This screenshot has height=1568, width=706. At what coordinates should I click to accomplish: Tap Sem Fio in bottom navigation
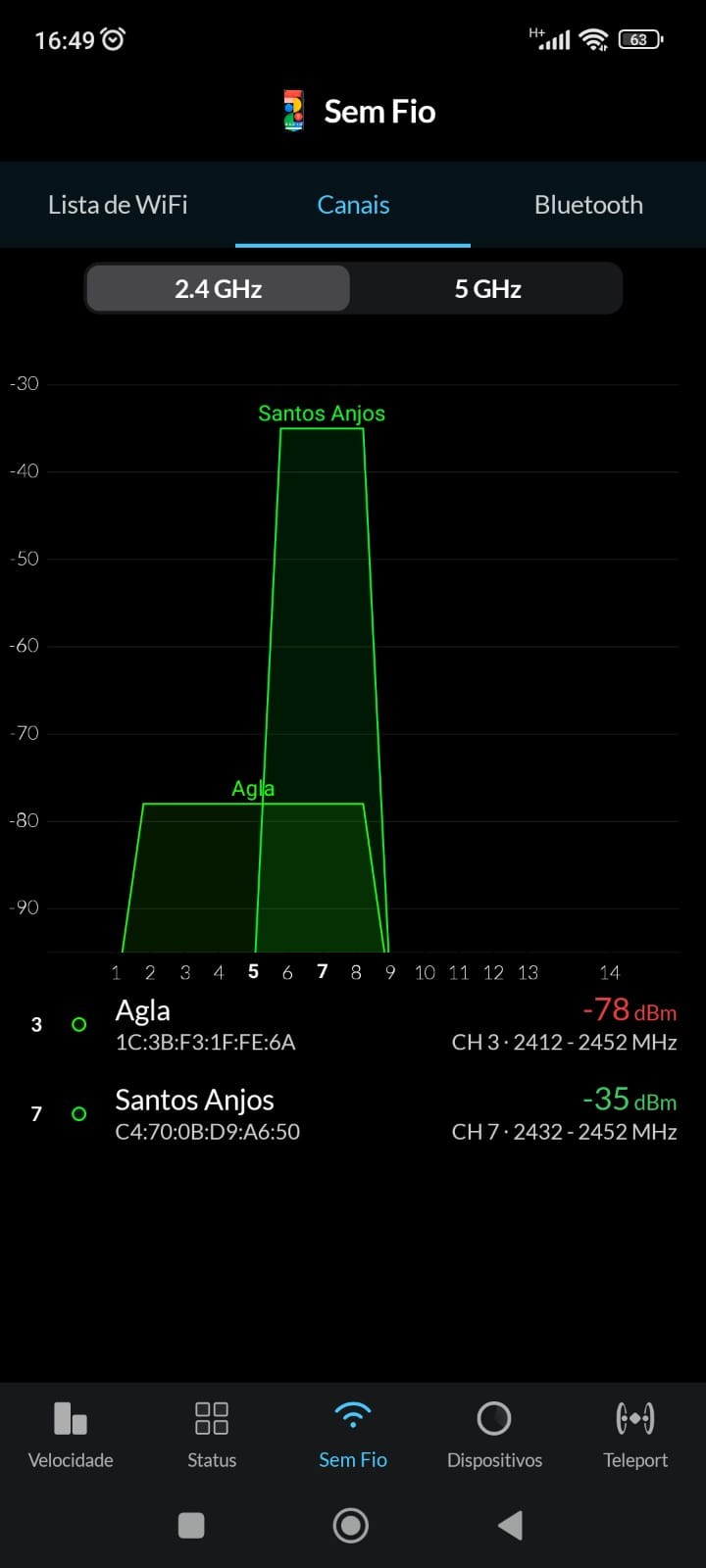(353, 1436)
